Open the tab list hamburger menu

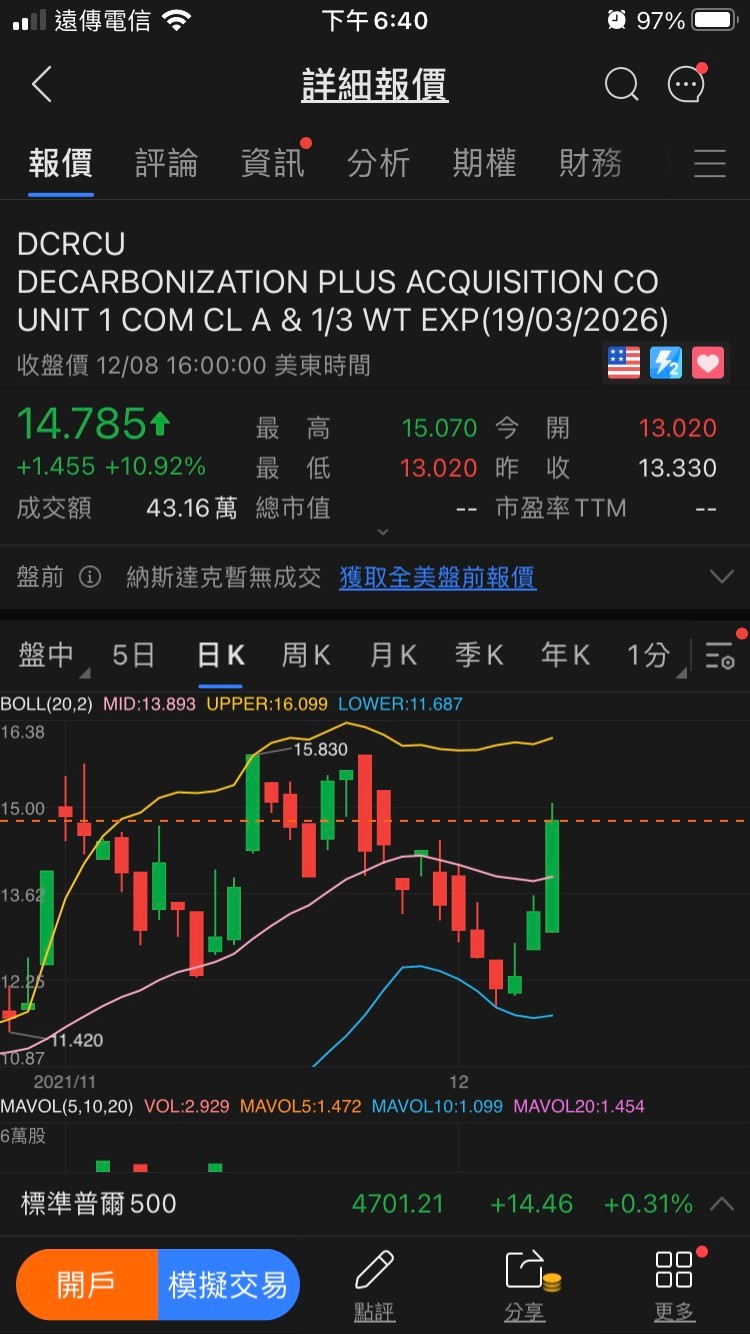(x=709, y=164)
